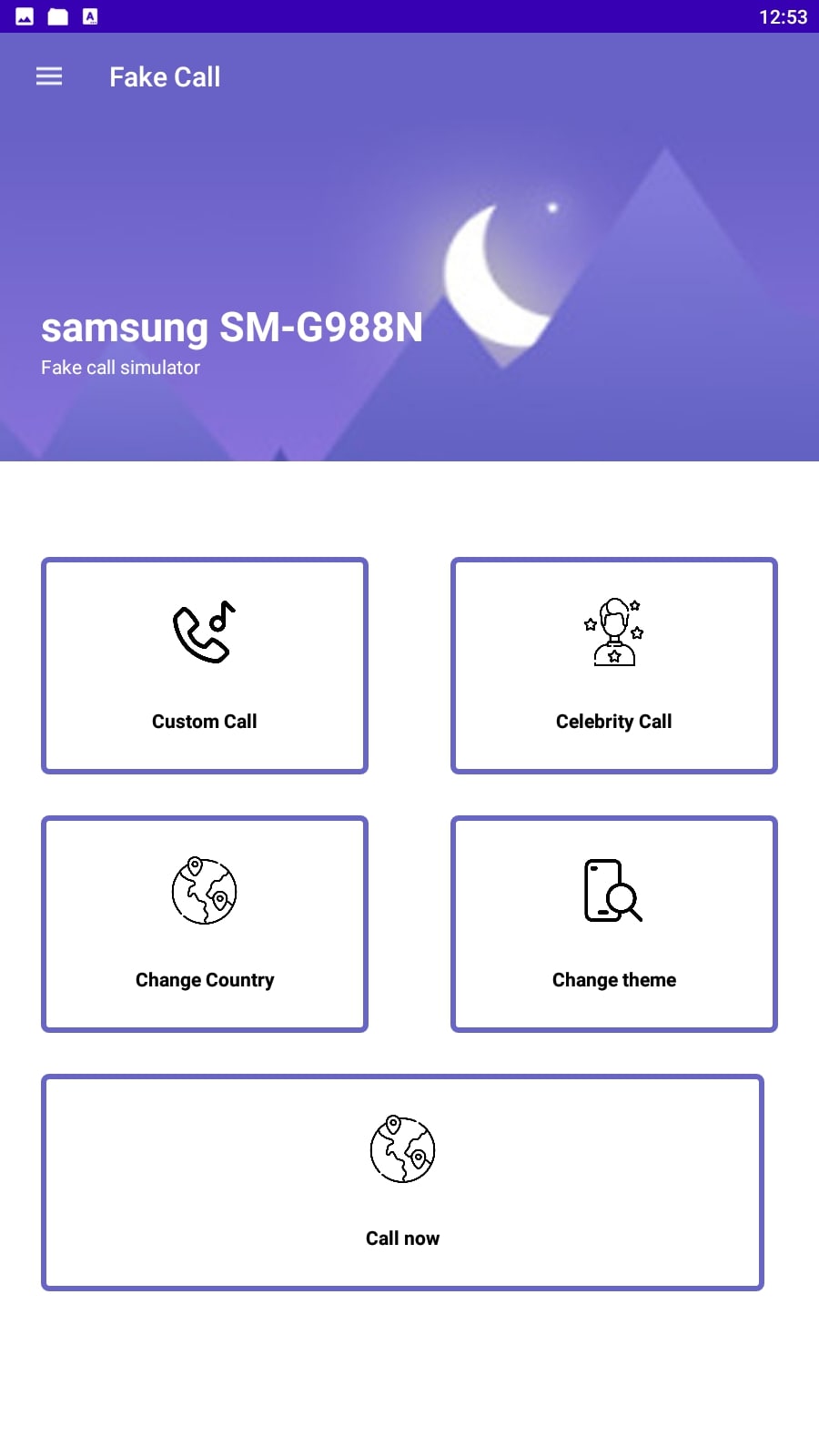Open the hamburger navigation drawer
819x1456 pixels.
49,76
